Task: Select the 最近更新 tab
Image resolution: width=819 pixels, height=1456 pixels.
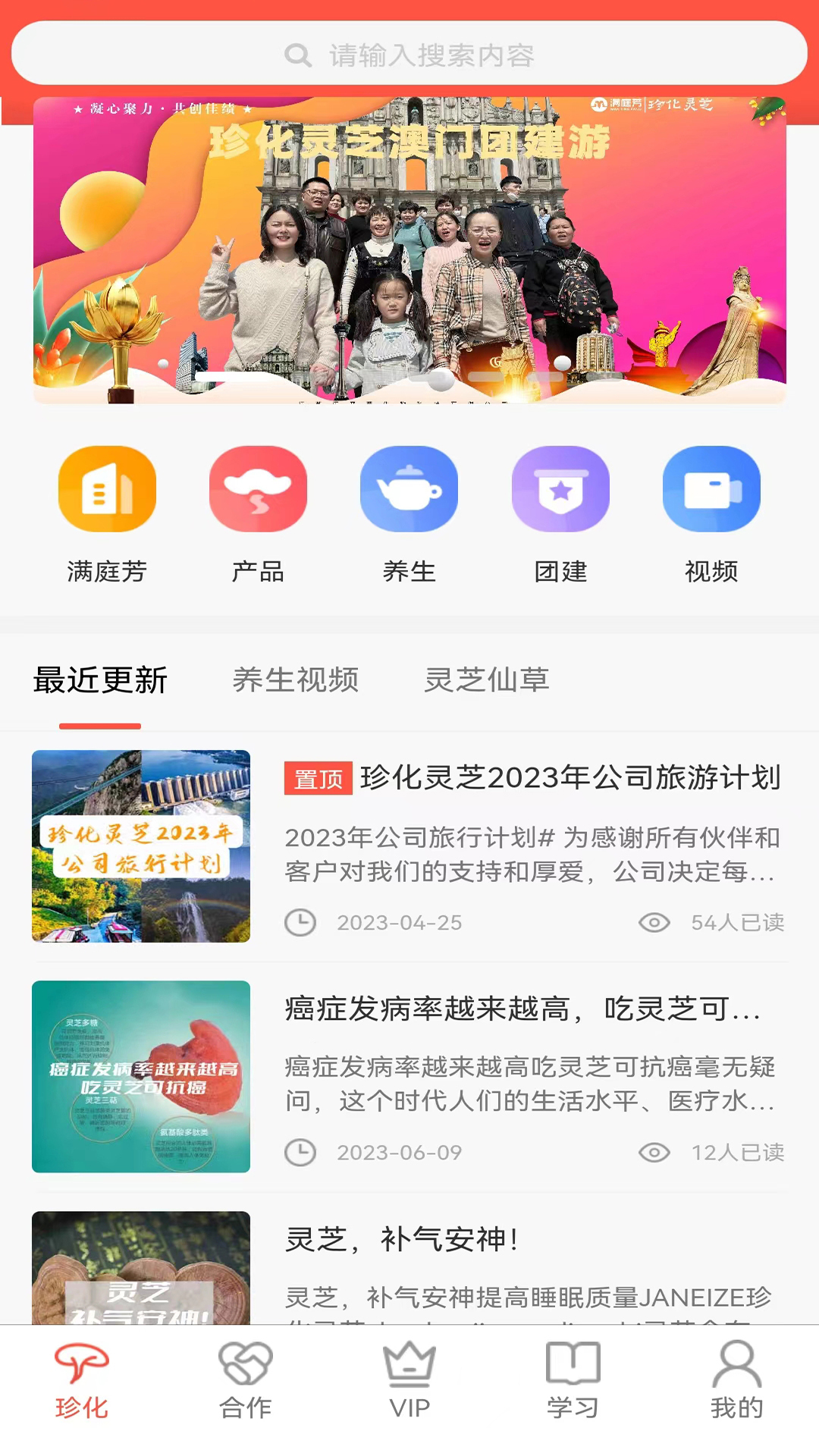Action: tap(100, 680)
